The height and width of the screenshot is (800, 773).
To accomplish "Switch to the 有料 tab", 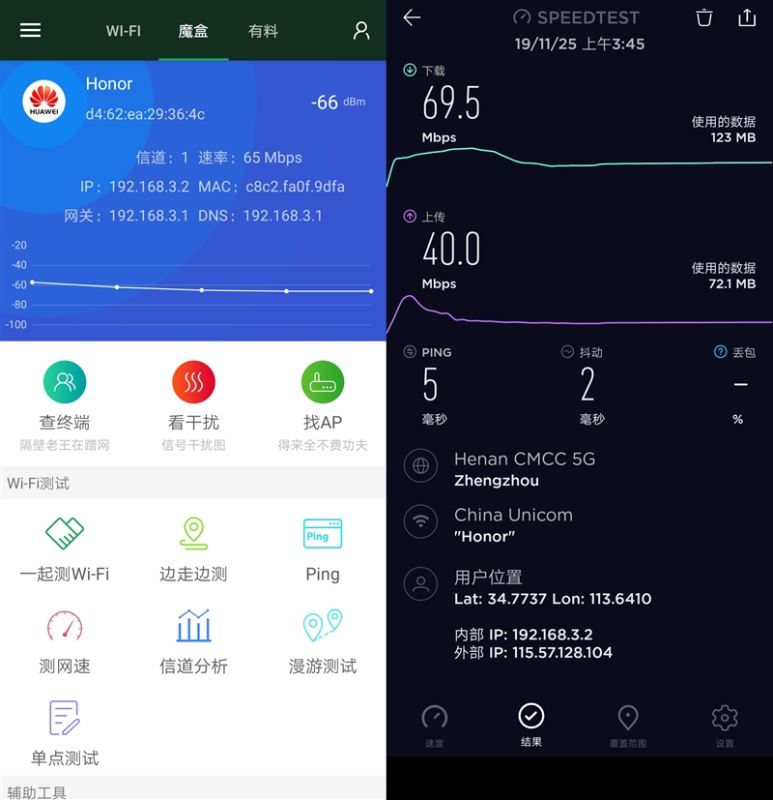I will pyautogui.click(x=263, y=31).
